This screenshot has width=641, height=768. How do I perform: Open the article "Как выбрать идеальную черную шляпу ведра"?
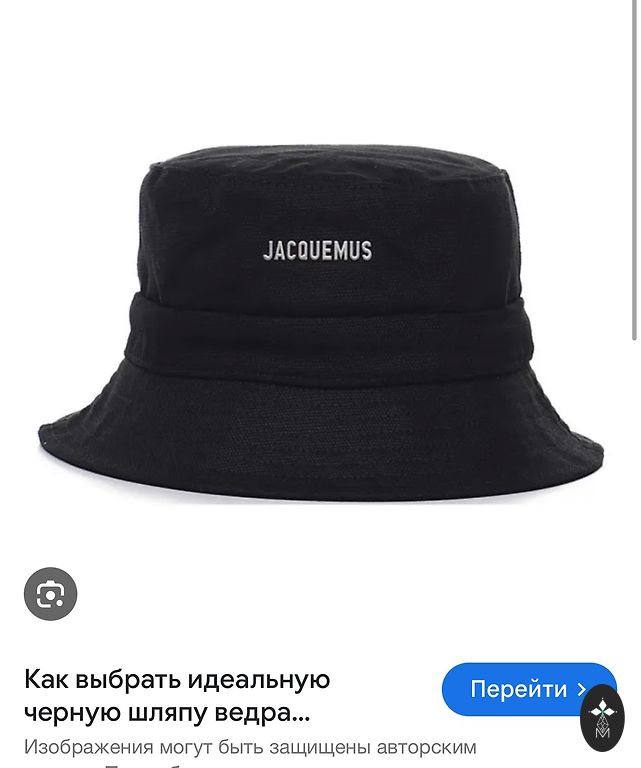click(177, 696)
